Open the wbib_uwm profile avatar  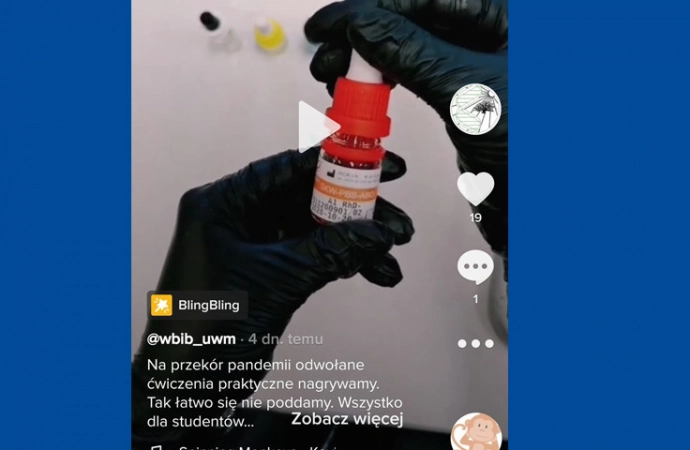pyautogui.click(x=474, y=109)
